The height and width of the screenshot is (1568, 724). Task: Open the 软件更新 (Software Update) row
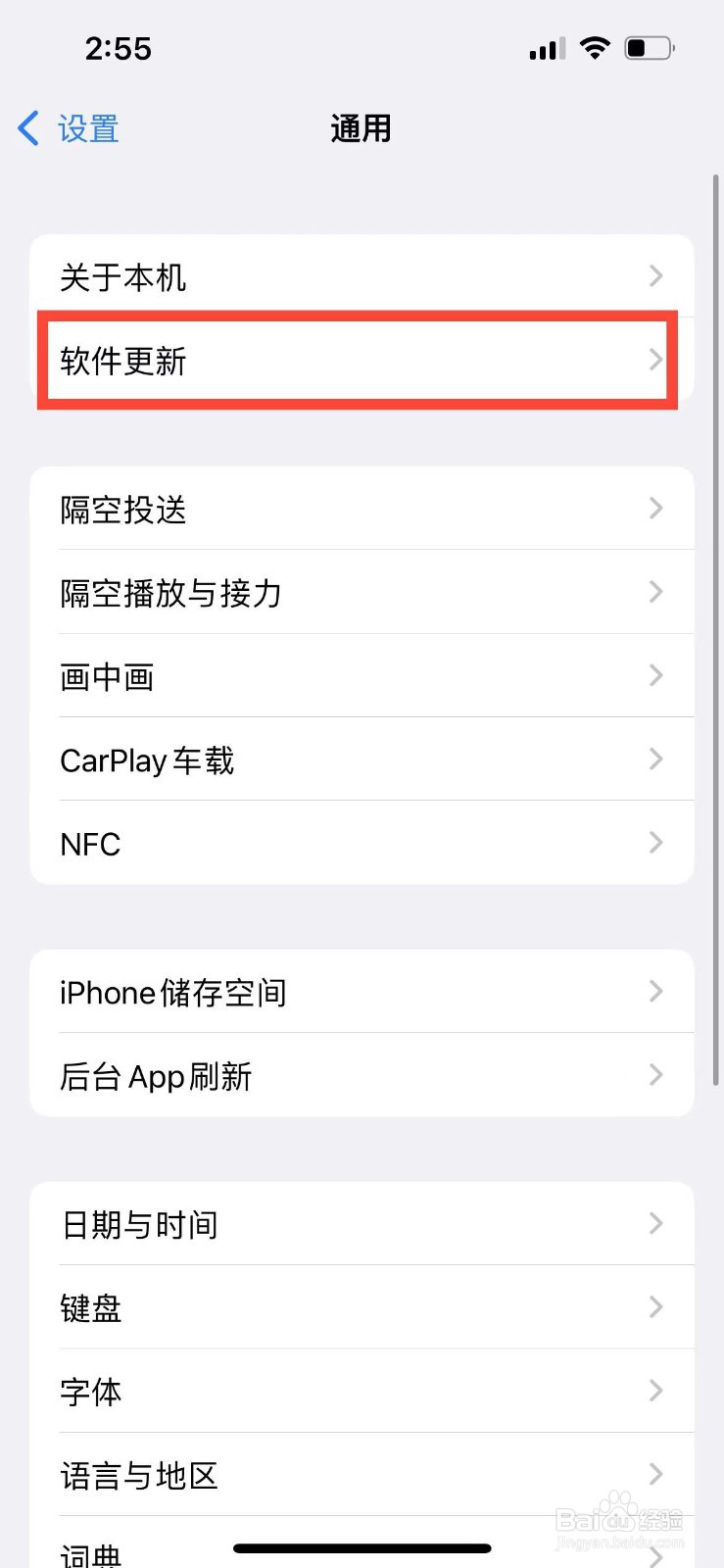(x=362, y=361)
